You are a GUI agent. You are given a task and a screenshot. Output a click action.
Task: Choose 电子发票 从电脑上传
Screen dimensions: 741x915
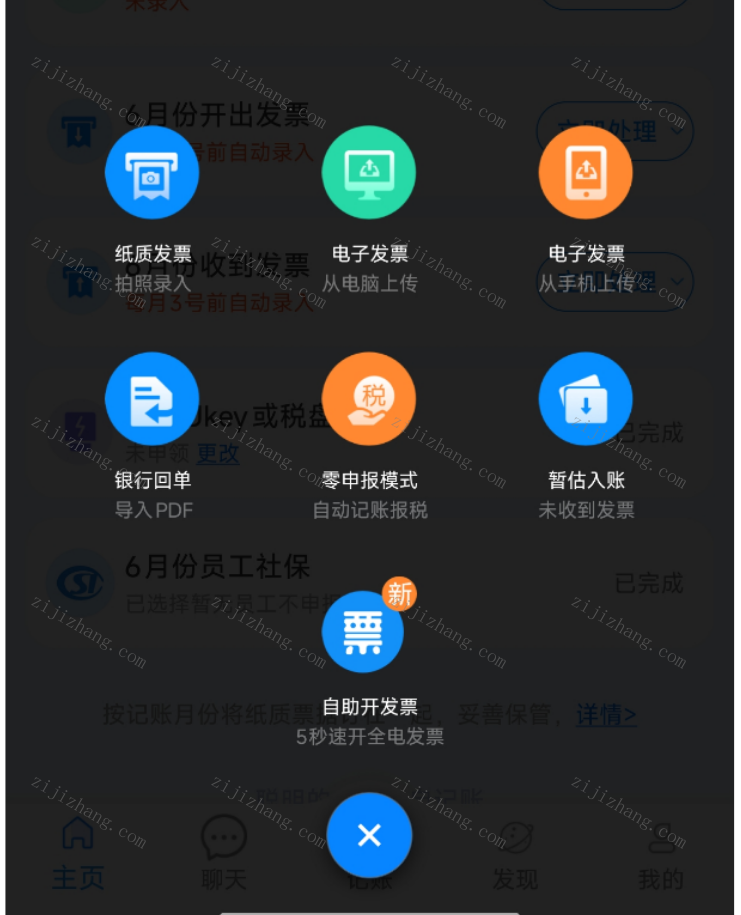(369, 172)
